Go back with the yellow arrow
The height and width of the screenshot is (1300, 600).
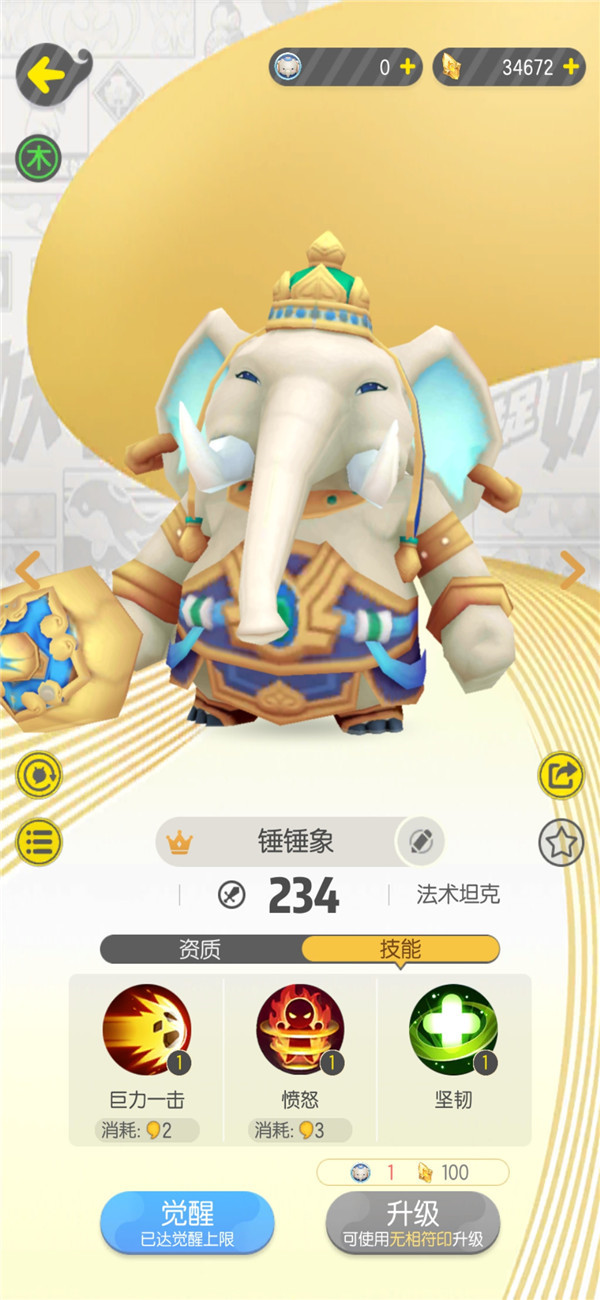43,73
